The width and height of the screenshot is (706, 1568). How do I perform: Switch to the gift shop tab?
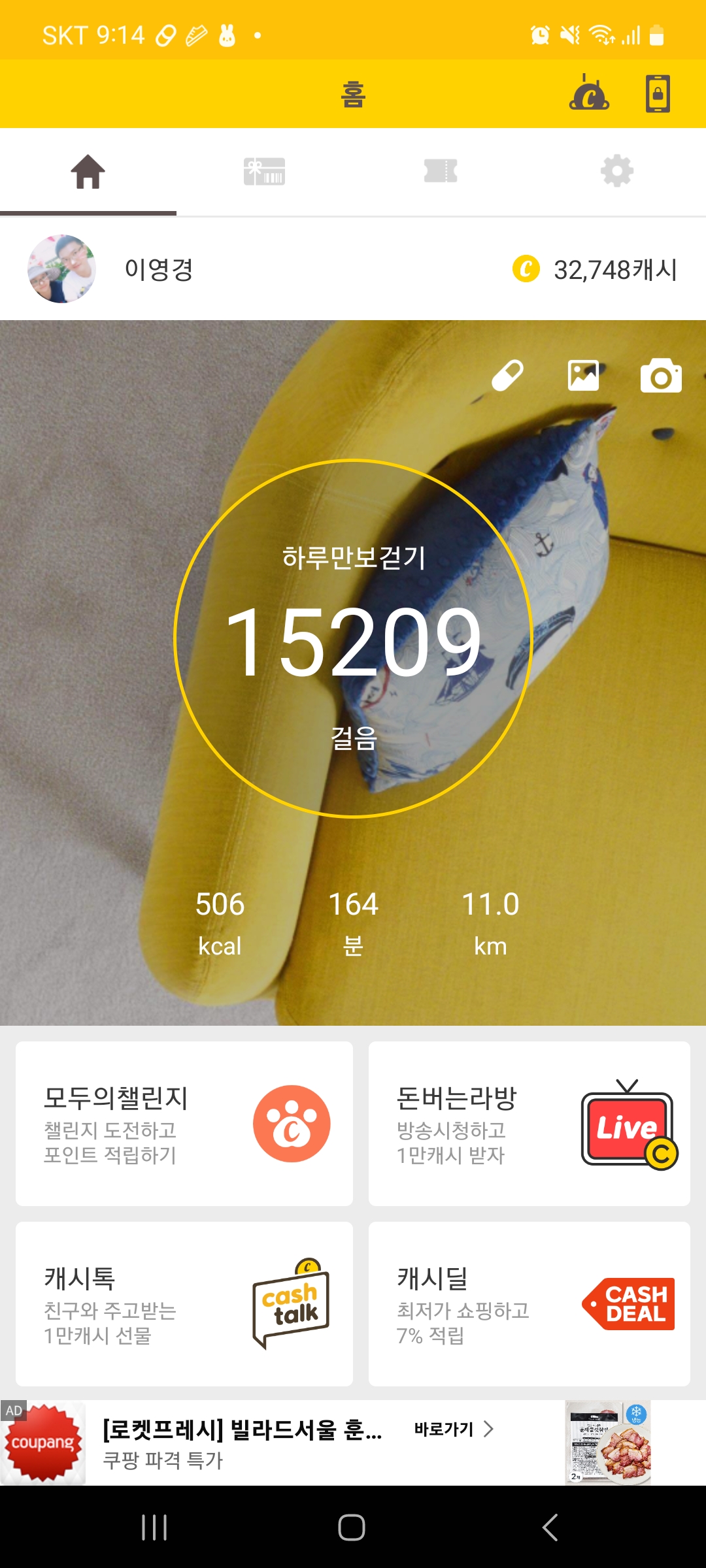coord(264,172)
